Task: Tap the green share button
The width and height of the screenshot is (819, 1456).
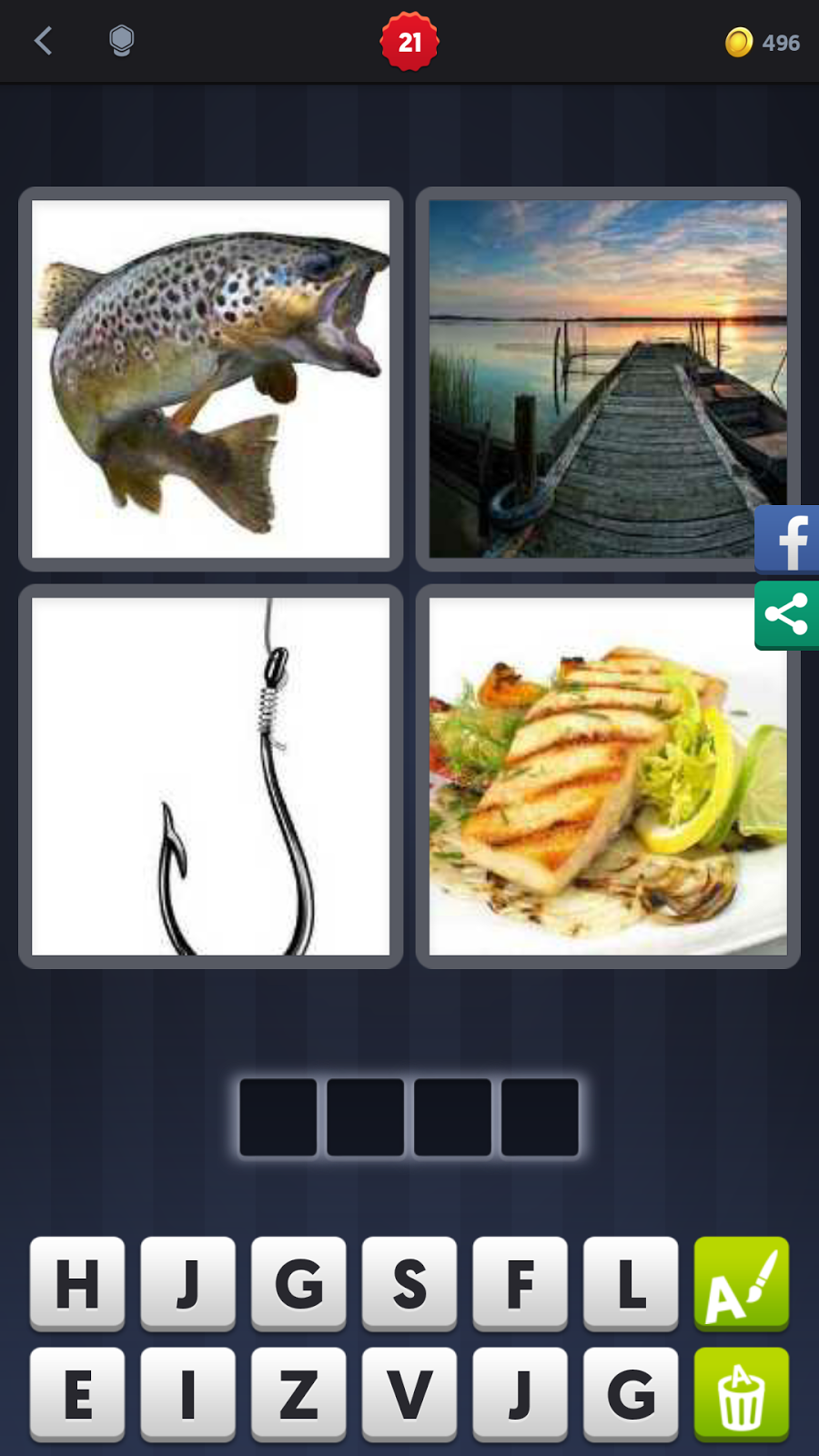Action: coord(786,615)
